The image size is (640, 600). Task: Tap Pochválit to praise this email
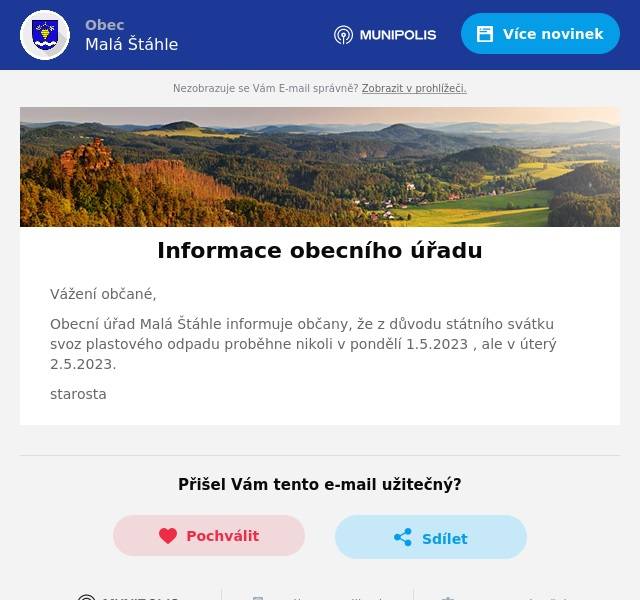point(209,536)
